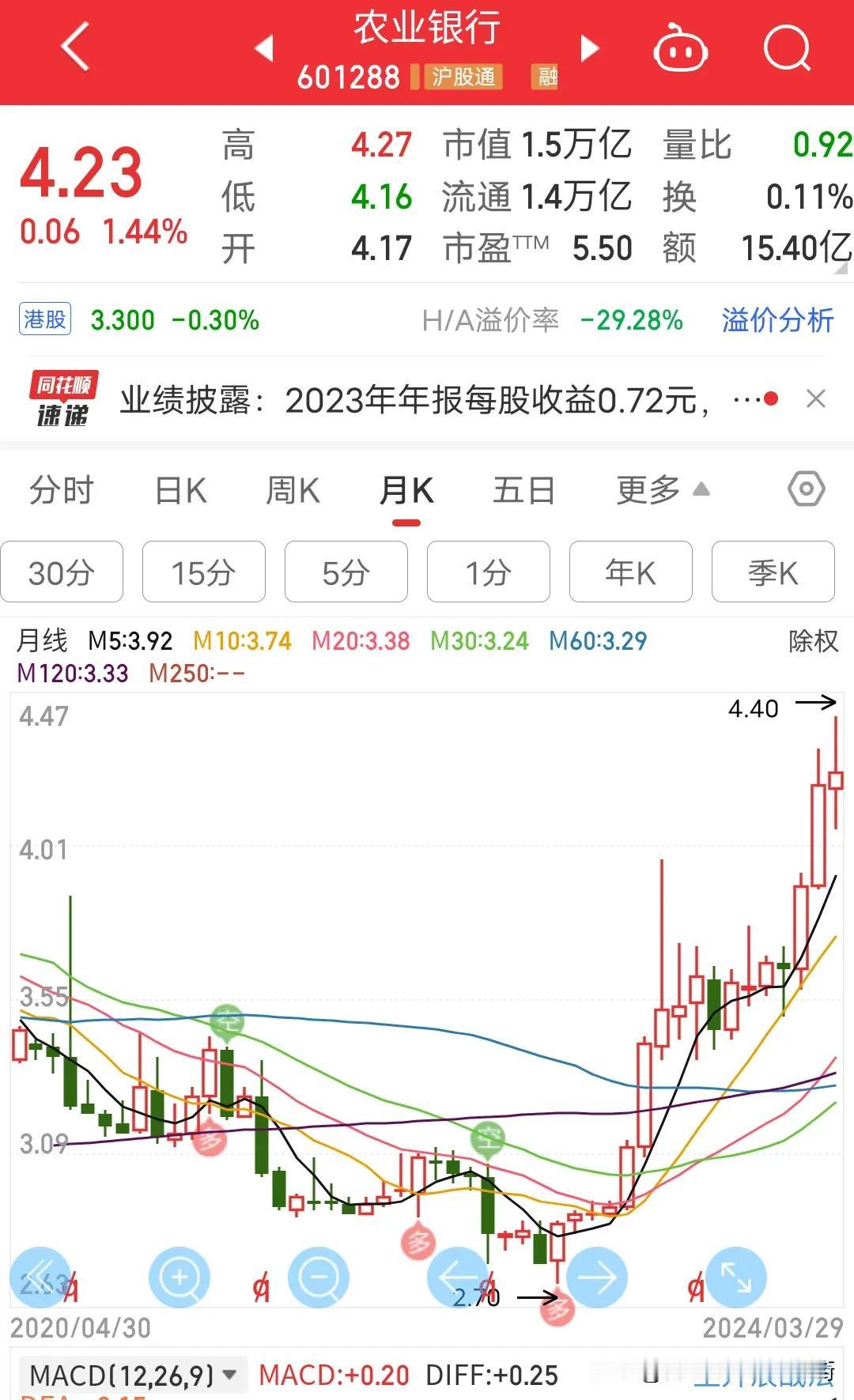Open the MACD indicator dropdown

coord(132,1375)
